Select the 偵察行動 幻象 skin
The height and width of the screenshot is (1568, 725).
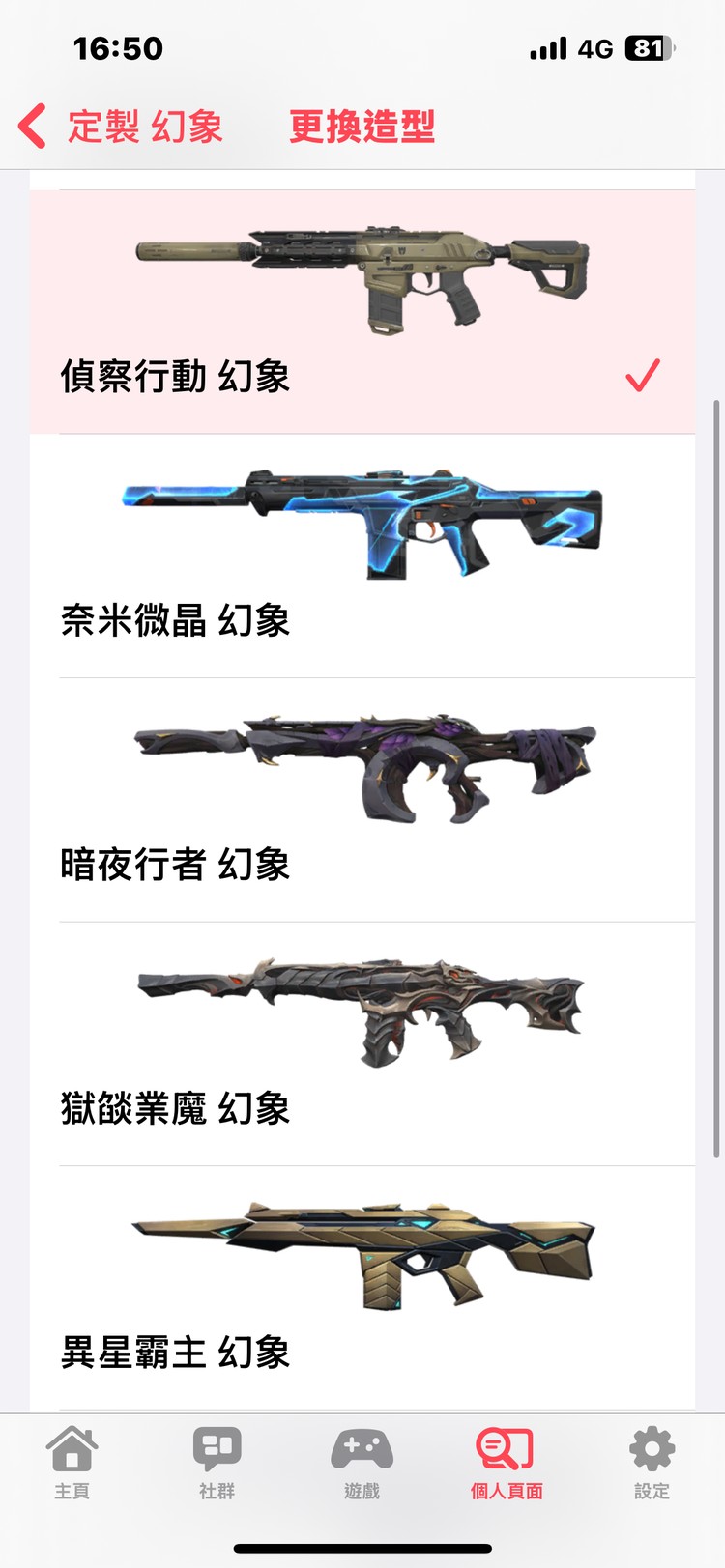pos(362,311)
